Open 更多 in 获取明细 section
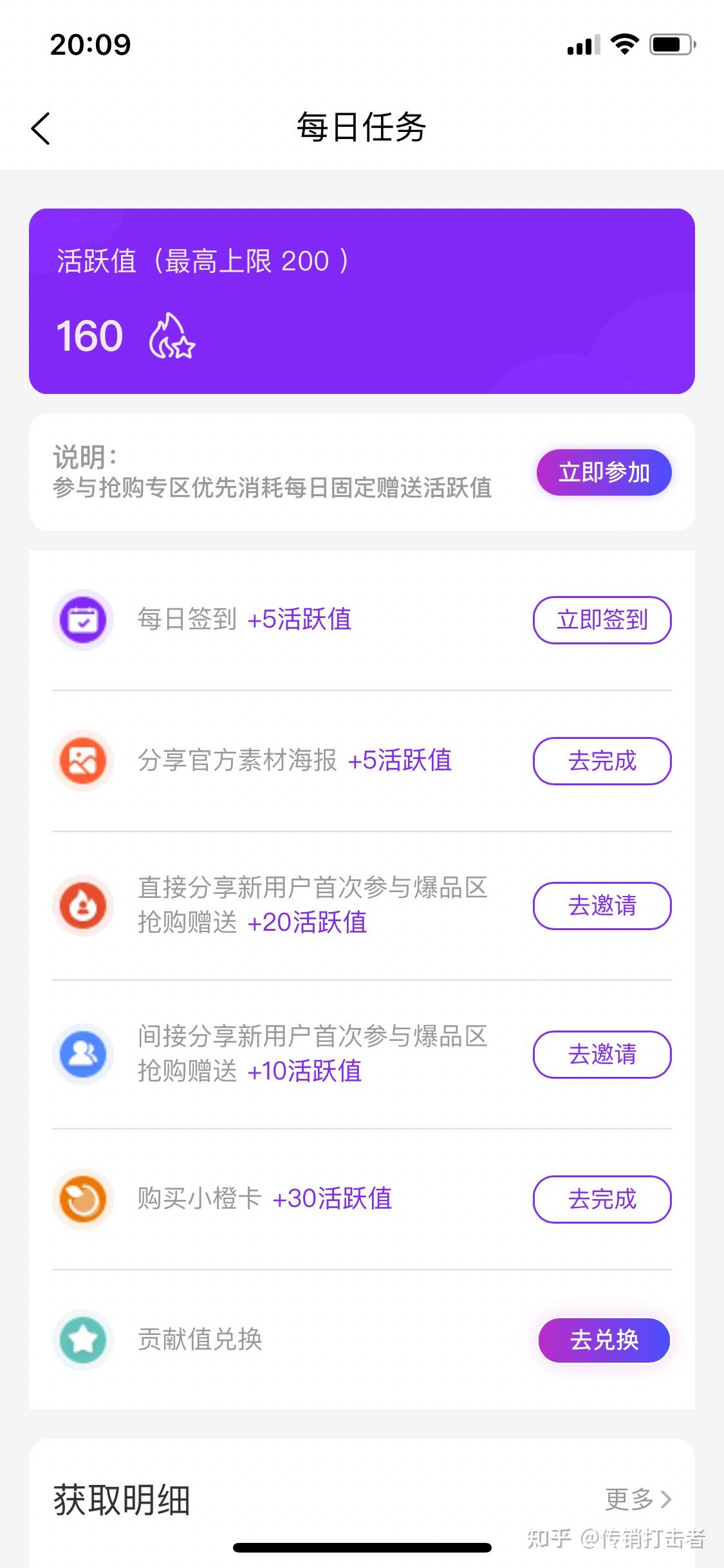Screen dimensions: 724x1568 [x=638, y=1499]
